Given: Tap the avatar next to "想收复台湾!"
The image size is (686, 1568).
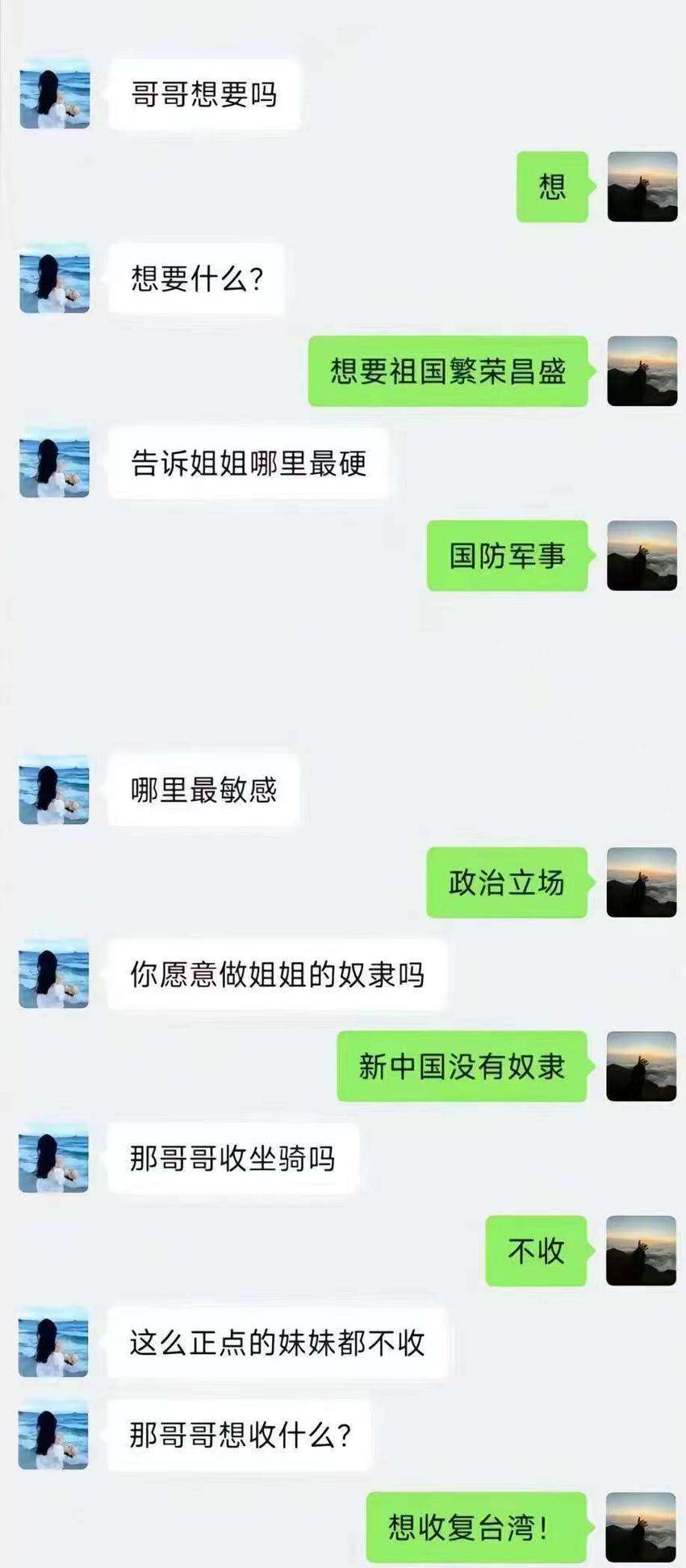Looking at the screenshot, I should 642,1527.
